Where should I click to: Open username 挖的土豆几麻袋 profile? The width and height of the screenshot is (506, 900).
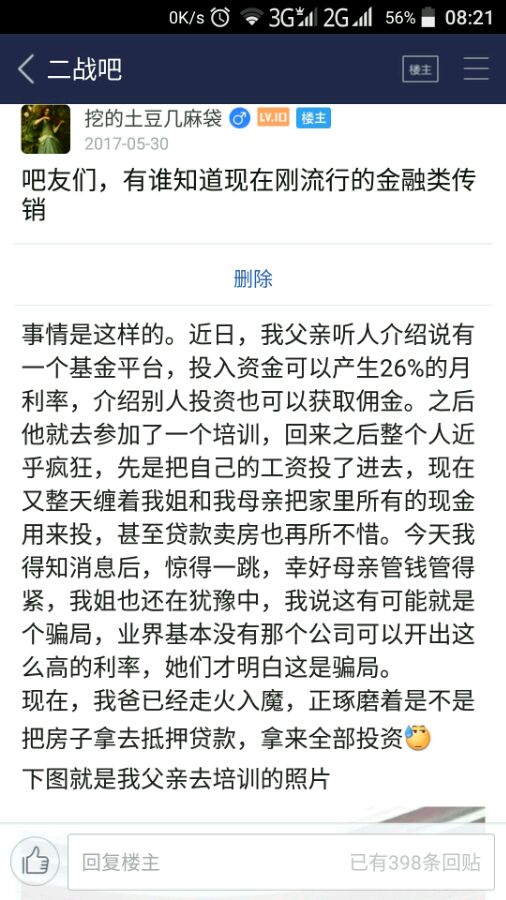153,118
